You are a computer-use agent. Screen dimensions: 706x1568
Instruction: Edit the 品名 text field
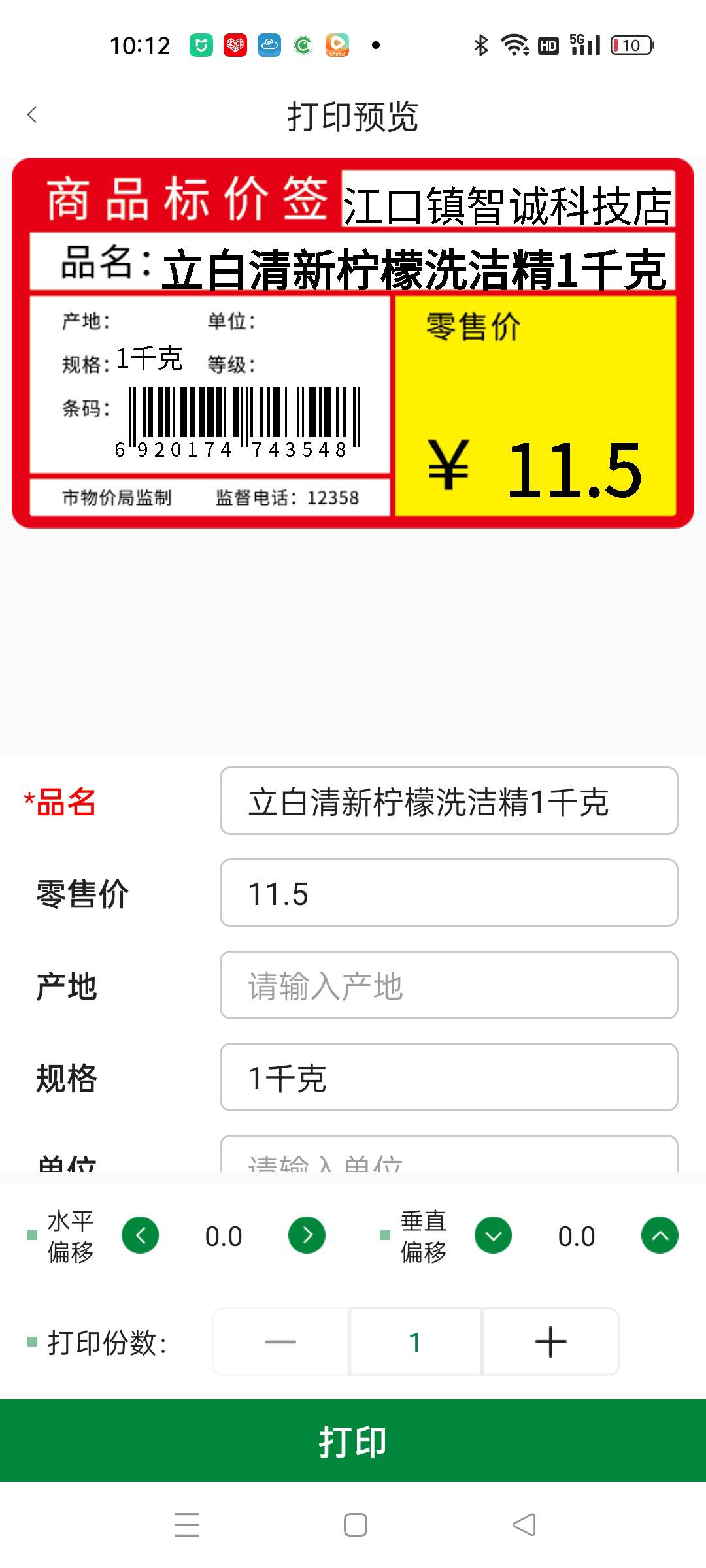(448, 801)
